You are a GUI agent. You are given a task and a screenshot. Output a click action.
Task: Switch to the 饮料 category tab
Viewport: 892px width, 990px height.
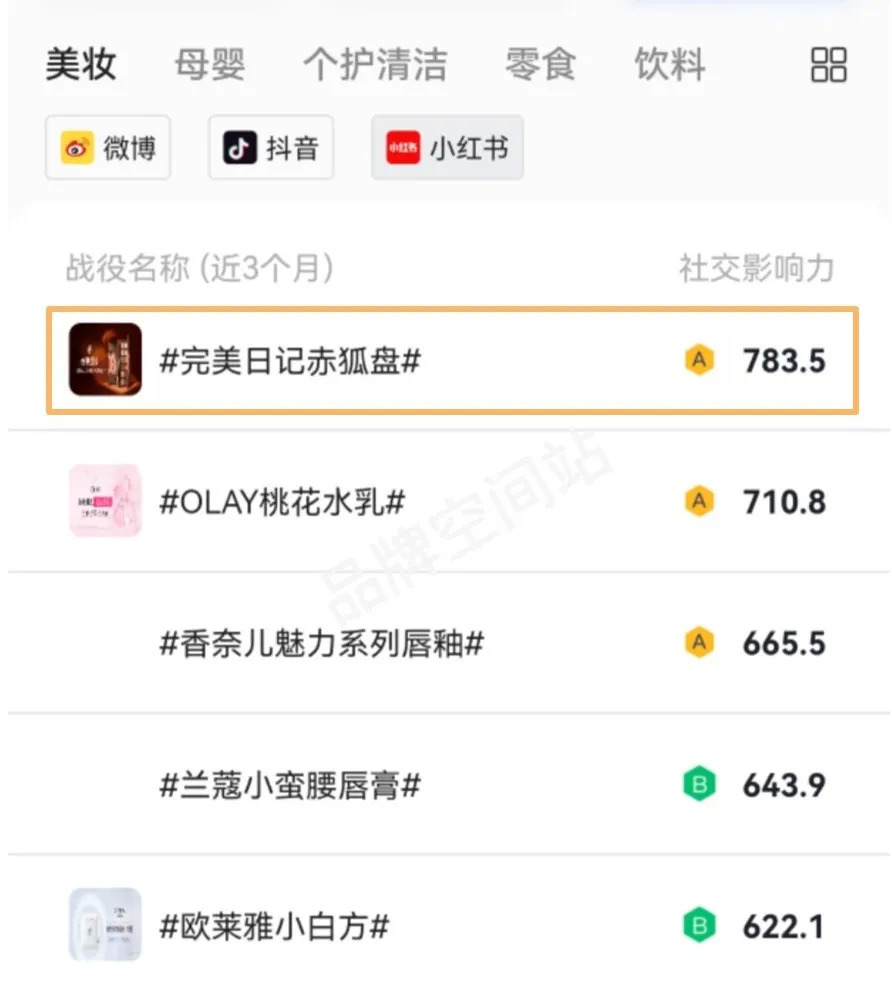(670, 65)
